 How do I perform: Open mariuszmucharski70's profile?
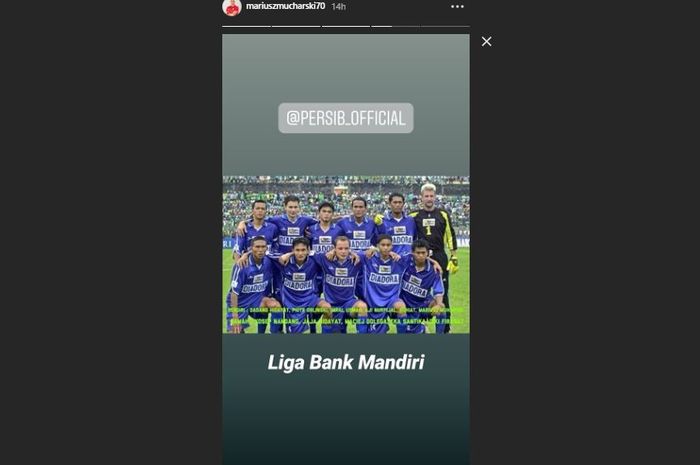coord(285,7)
